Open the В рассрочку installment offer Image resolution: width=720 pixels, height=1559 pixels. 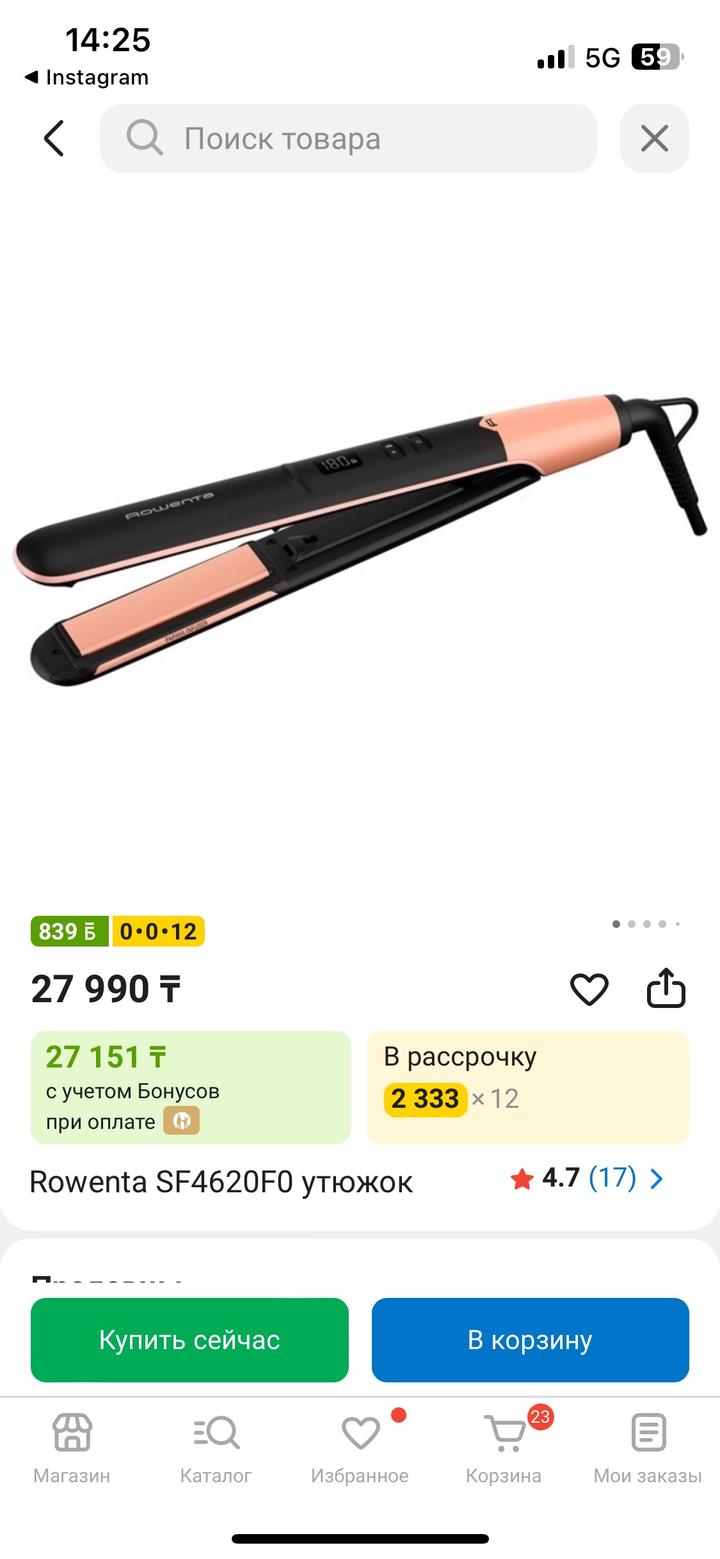click(528, 1087)
